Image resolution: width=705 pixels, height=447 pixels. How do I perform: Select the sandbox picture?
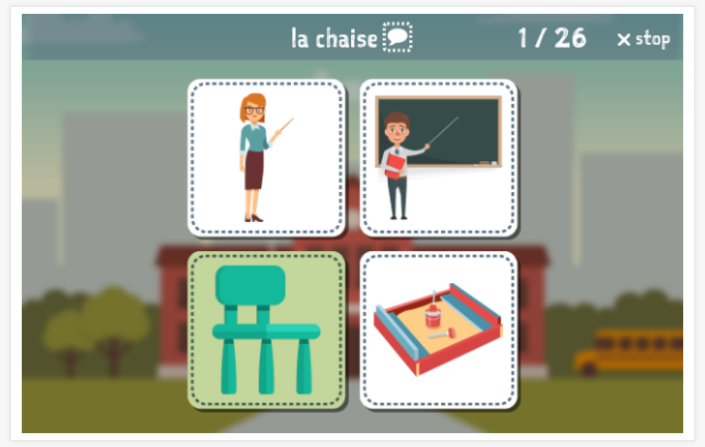coord(438,329)
